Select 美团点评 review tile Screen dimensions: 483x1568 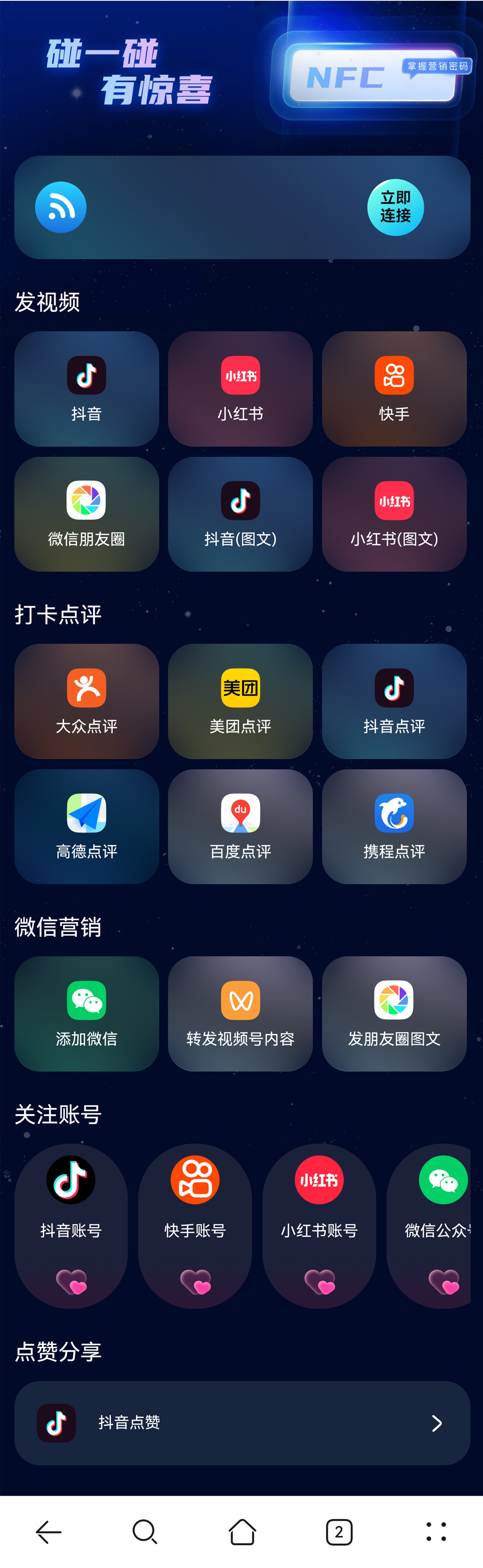click(x=241, y=700)
